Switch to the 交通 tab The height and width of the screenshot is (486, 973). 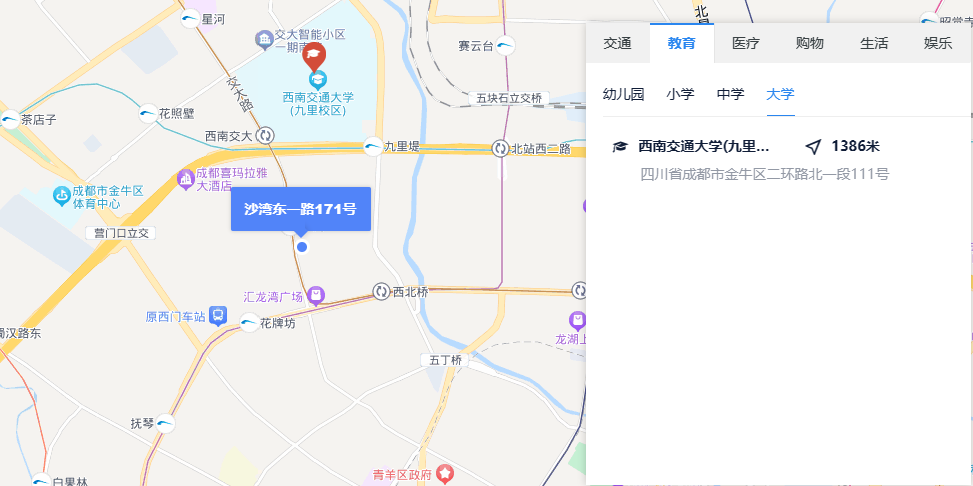[x=617, y=43]
